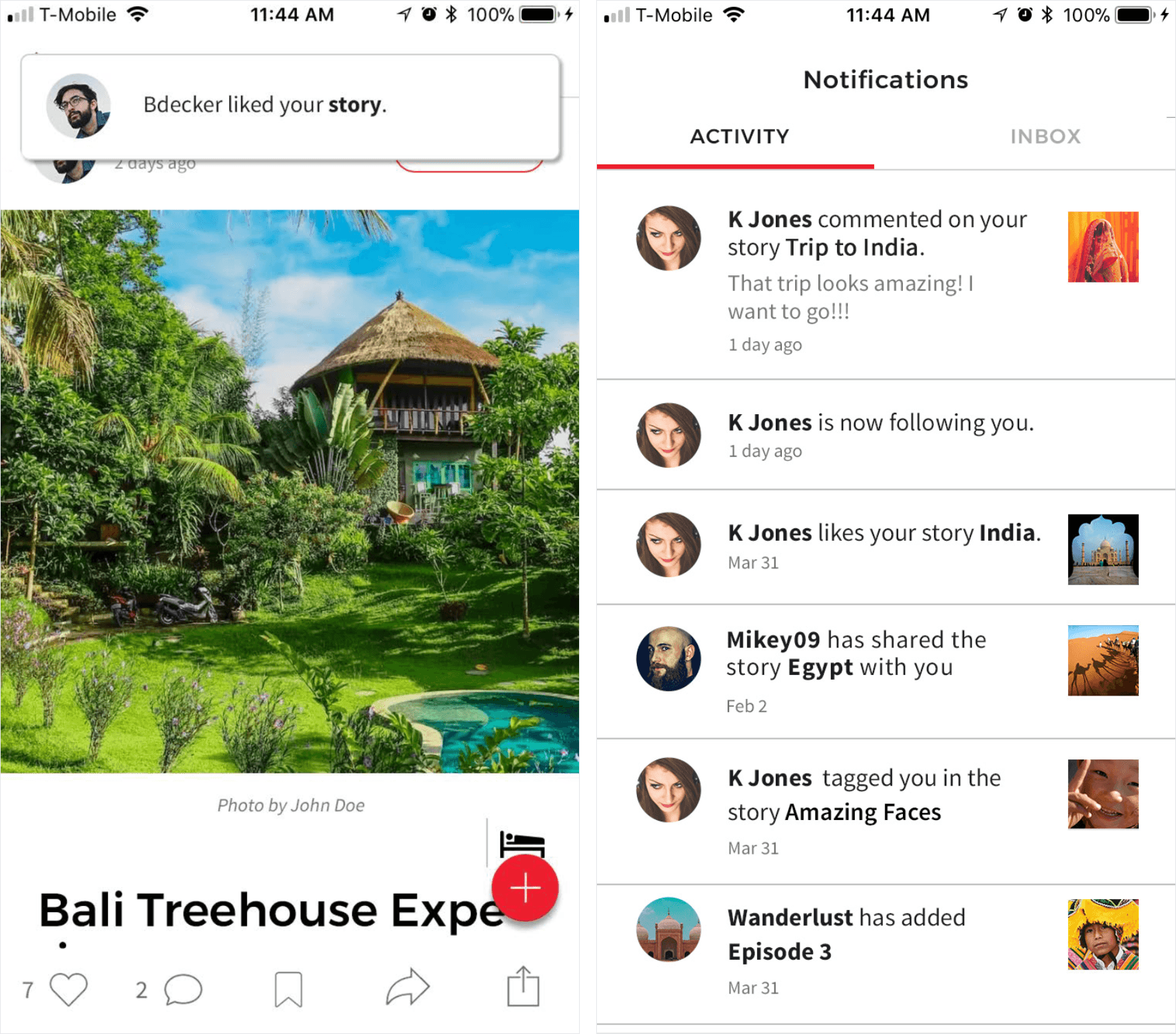Open K Jones is now following you
The width and height of the screenshot is (1176, 1034).
click(x=880, y=434)
